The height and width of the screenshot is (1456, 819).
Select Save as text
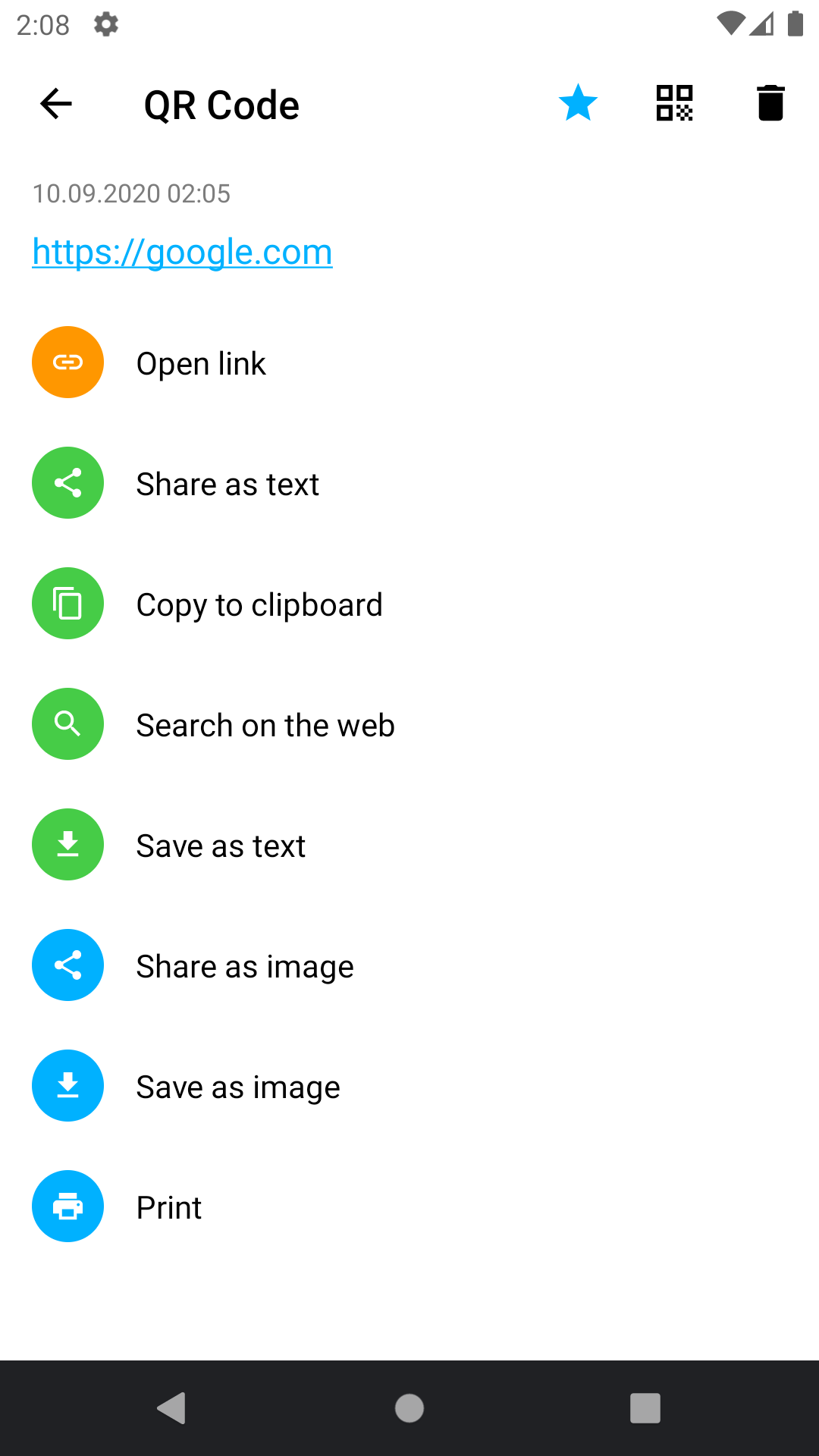(x=221, y=846)
